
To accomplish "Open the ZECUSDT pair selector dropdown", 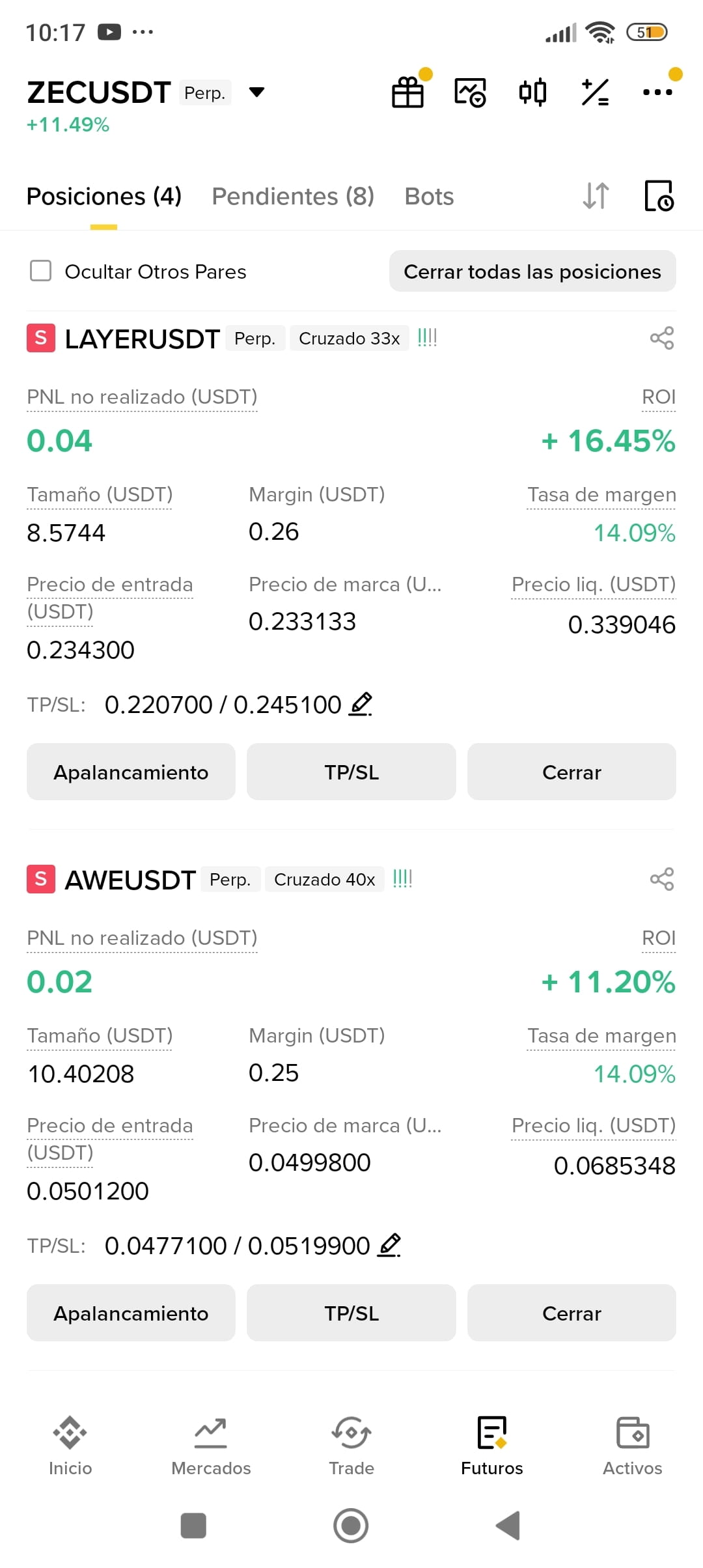I will pos(257,92).
